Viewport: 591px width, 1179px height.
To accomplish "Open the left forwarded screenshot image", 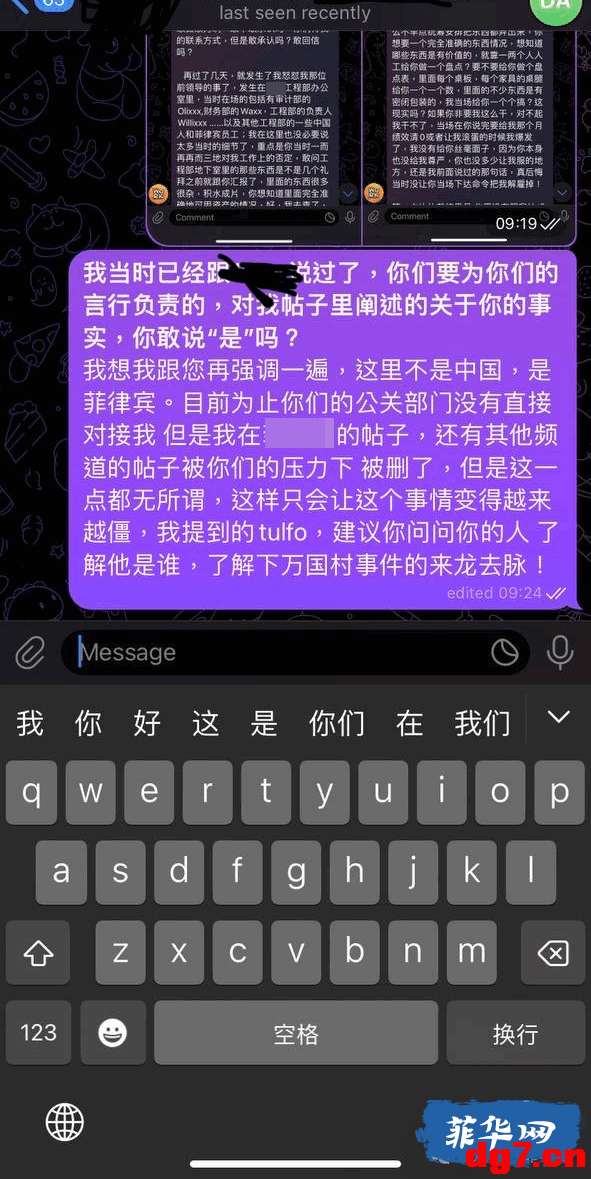I will click(x=253, y=137).
